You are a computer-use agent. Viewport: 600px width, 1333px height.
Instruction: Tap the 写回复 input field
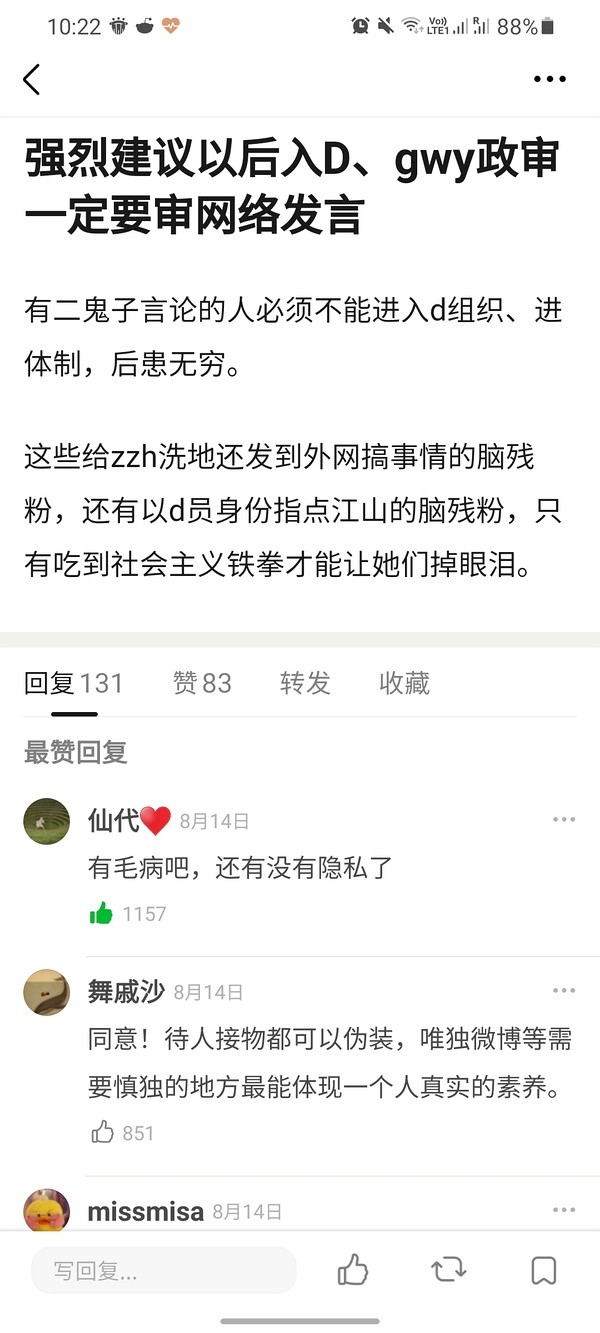pos(164,1271)
